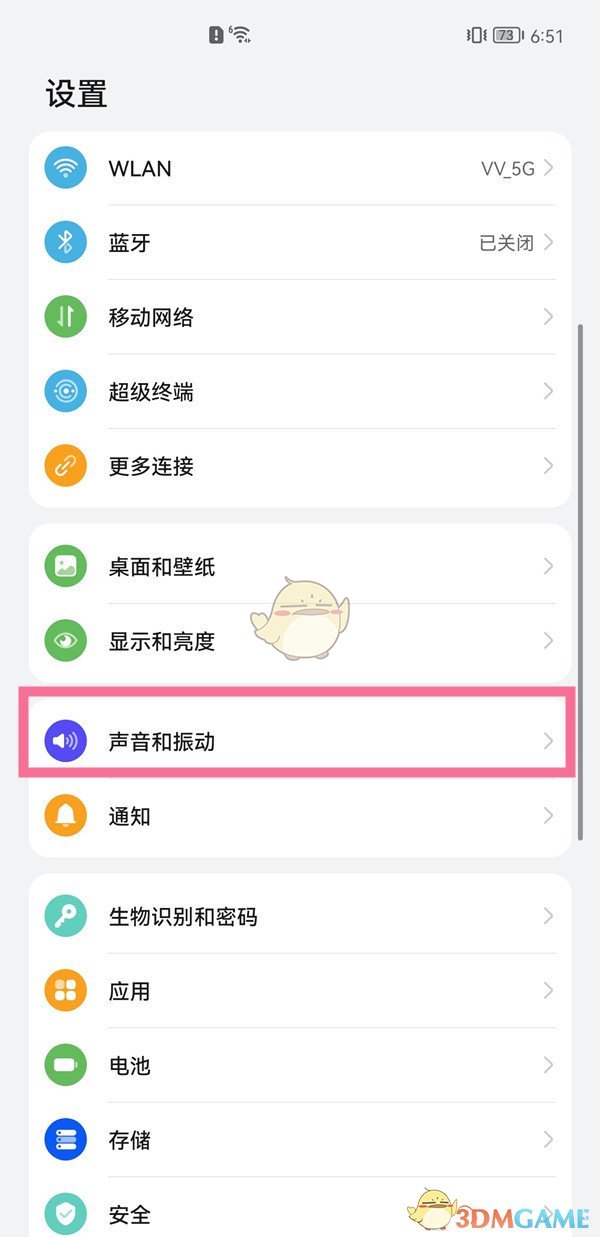Open 通知 settings
The image size is (600, 1237).
pyautogui.click(x=300, y=816)
